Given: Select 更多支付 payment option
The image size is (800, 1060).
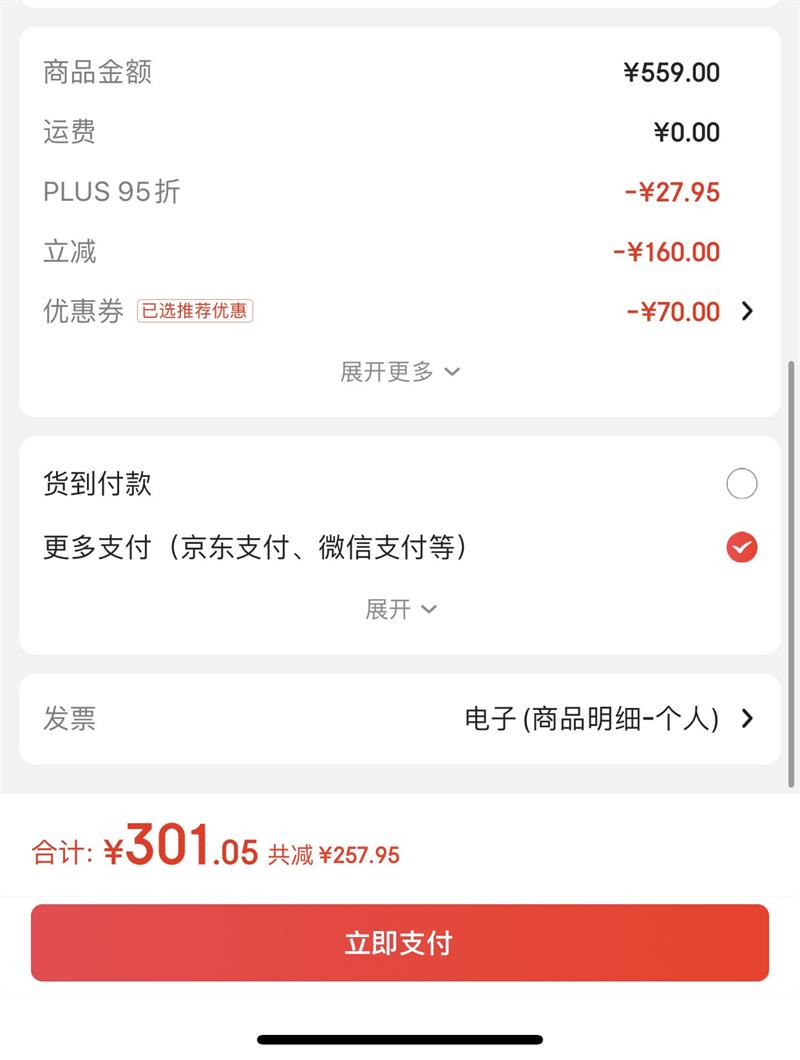Looking at the screenshot, I should point(741,548).
